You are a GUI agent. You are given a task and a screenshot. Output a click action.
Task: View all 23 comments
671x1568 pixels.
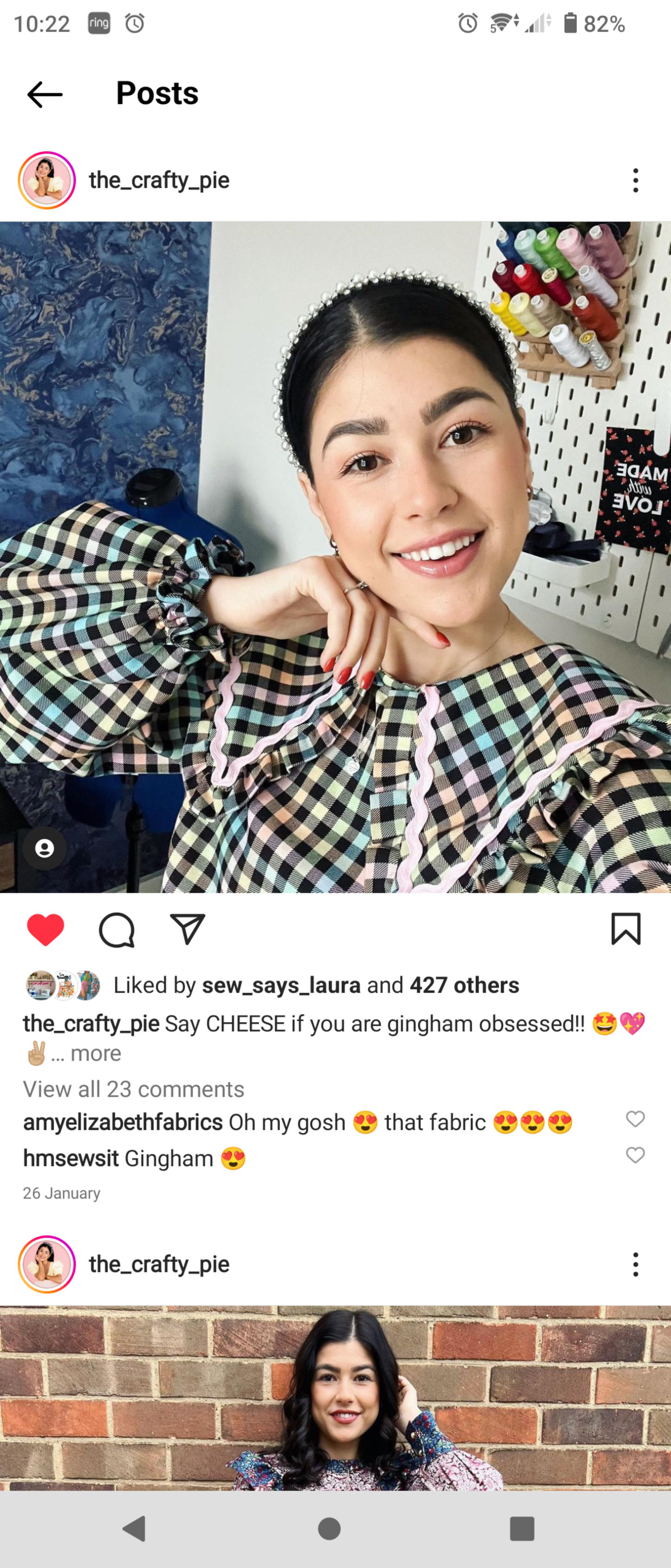pos(133,1089)
